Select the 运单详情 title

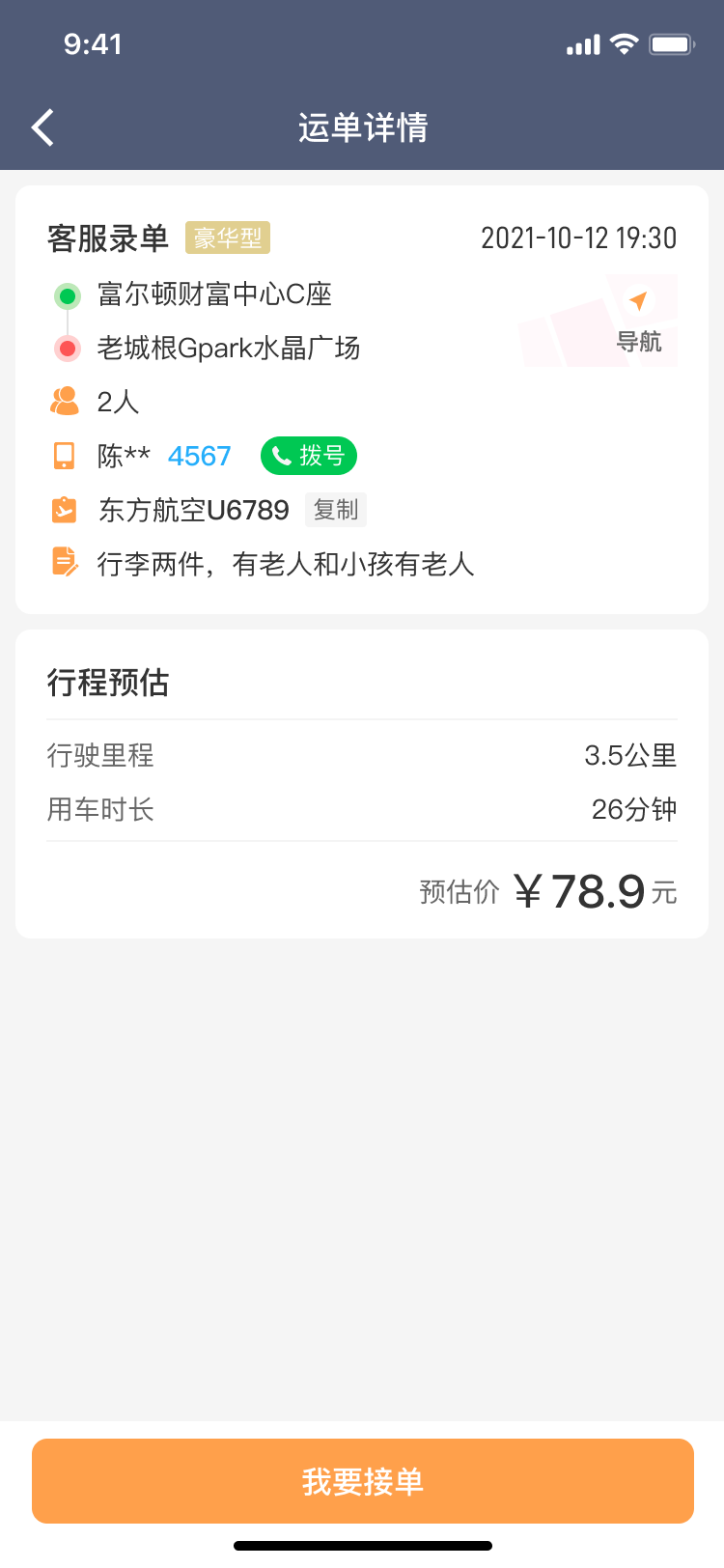pos(362,126)
